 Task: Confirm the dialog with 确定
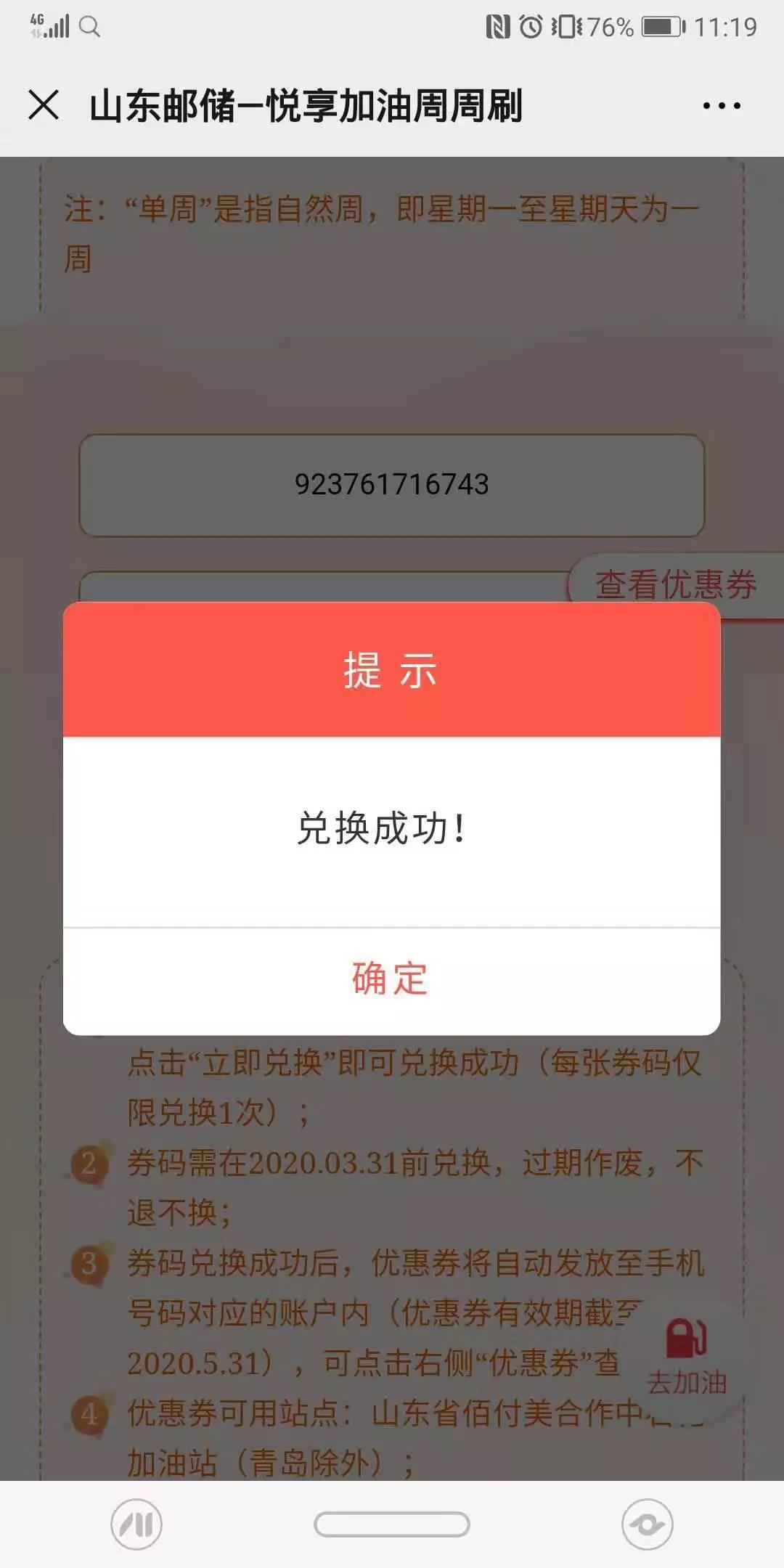click(x=391, y=979)
